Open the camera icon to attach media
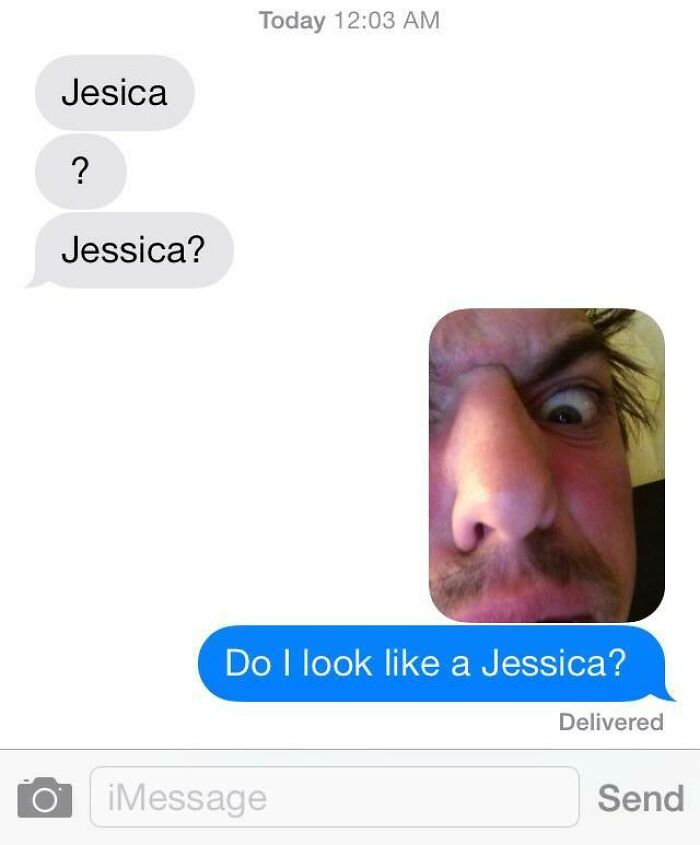This screenshot has height=845, width=700. pyautogui.click(x=44, y=798)
